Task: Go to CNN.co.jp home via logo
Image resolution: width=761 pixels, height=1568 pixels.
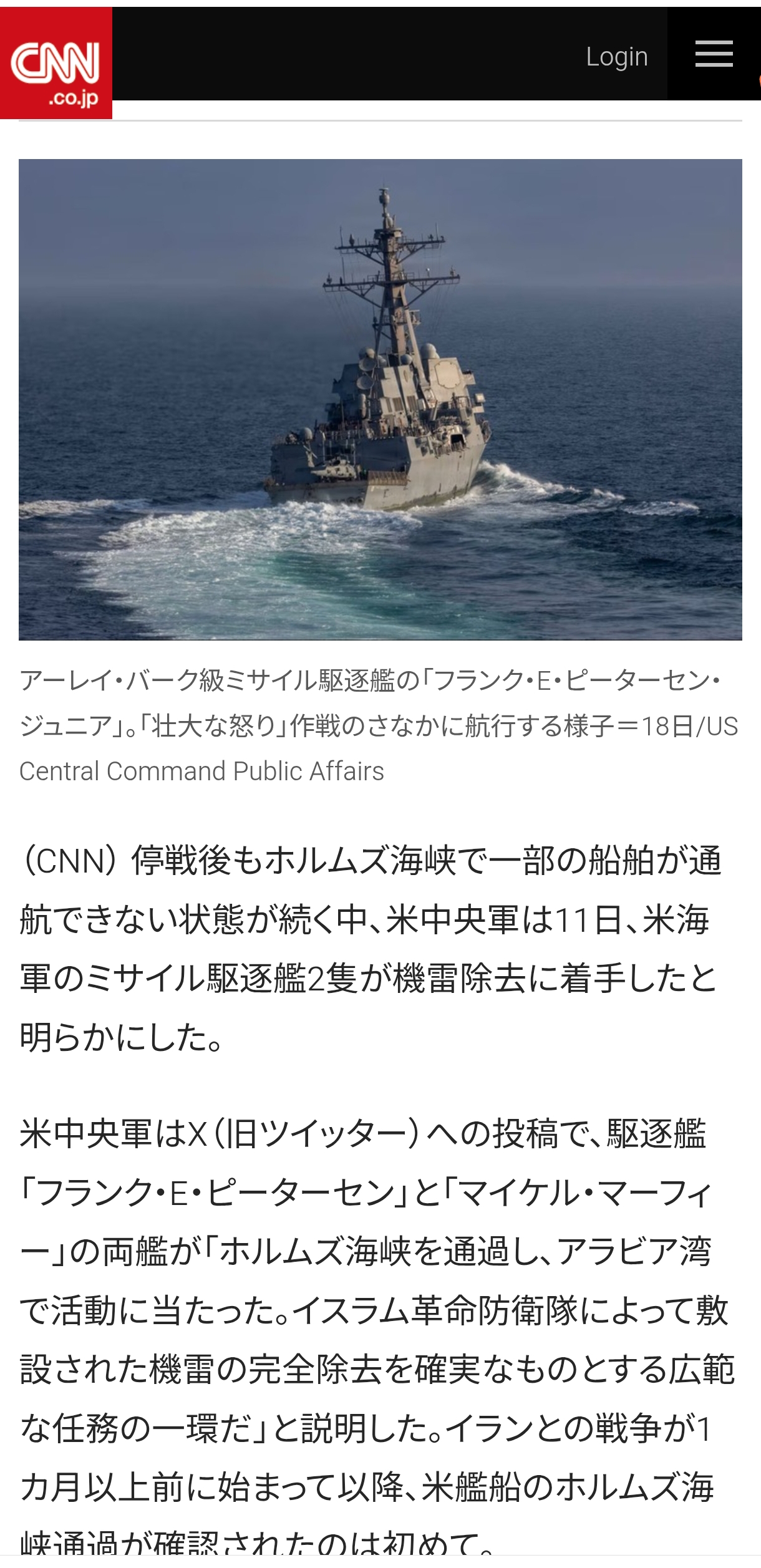Action: coord(56,64)
